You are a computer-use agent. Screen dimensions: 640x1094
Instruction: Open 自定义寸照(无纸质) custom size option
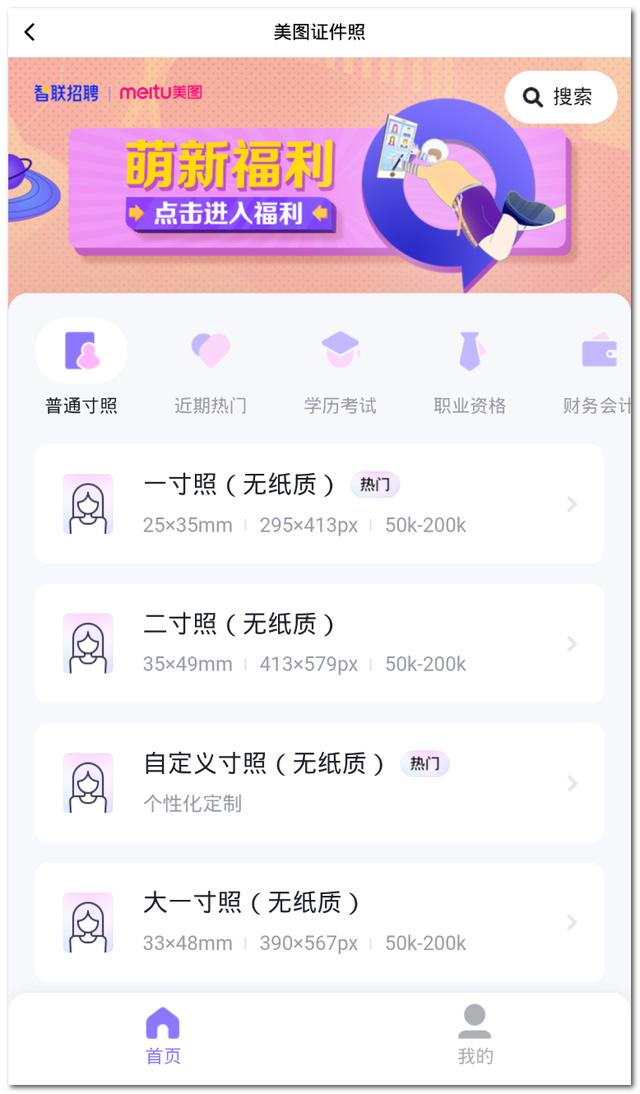[320, 783]
